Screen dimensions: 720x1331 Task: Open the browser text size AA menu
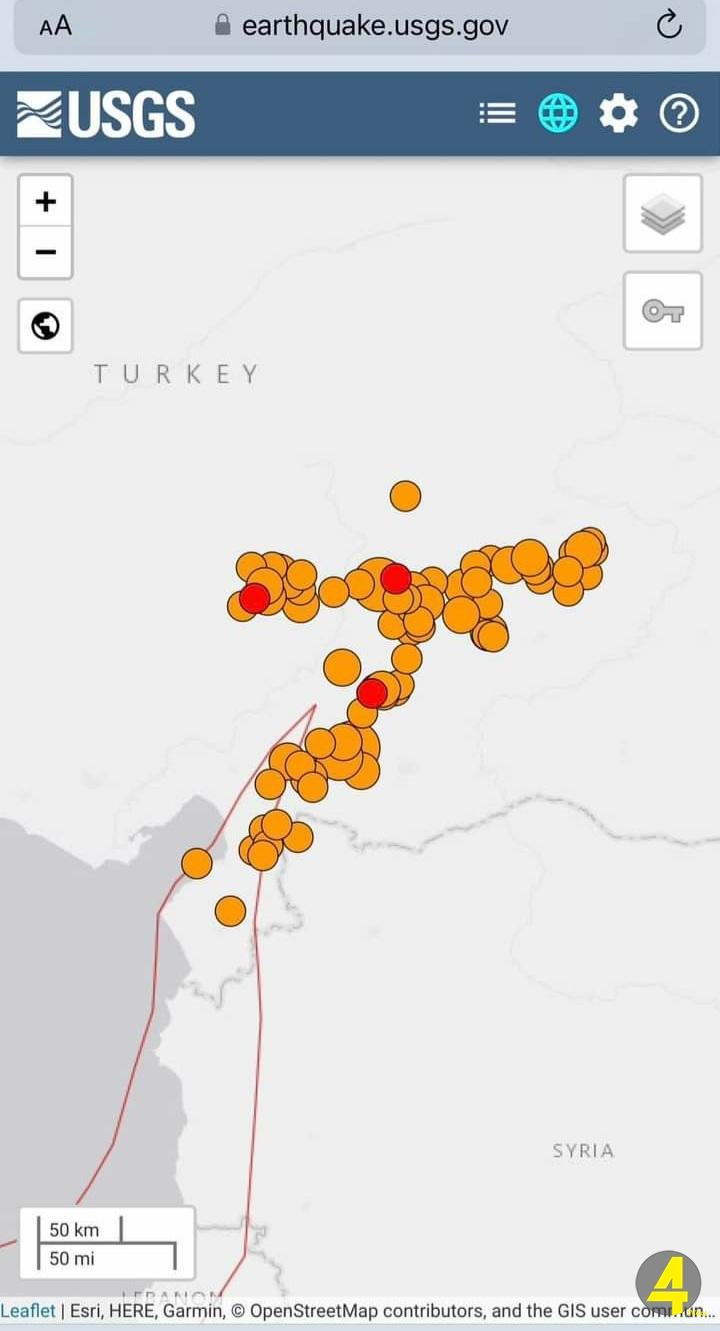[x=56, y=26]
